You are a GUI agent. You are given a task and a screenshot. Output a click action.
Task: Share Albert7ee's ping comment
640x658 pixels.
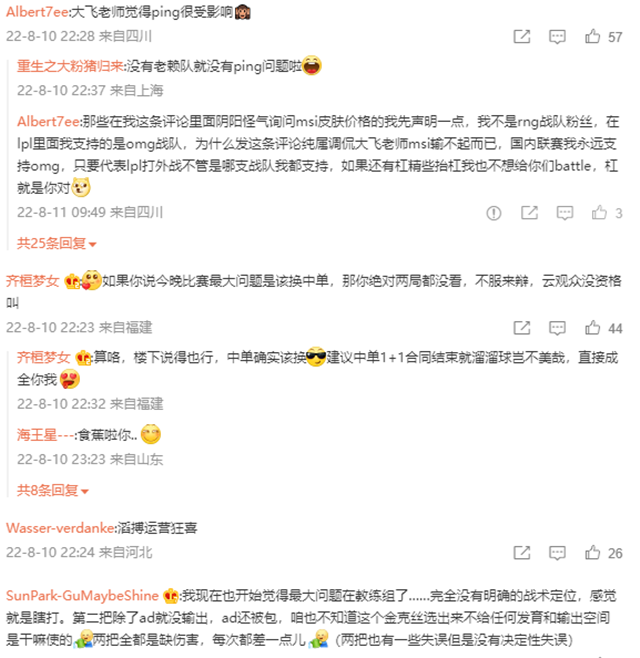point(521,36)
